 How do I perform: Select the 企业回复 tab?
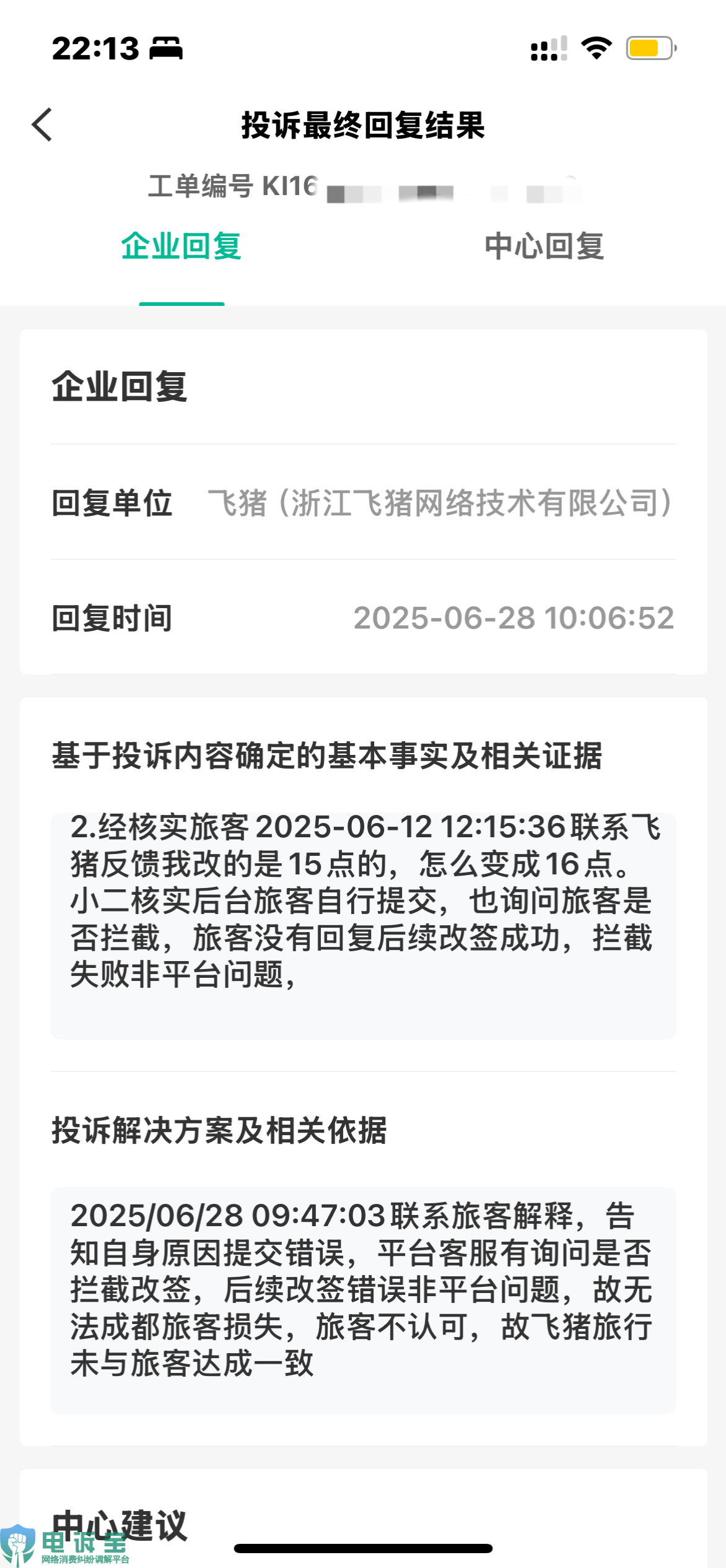(x=181, y=246)
